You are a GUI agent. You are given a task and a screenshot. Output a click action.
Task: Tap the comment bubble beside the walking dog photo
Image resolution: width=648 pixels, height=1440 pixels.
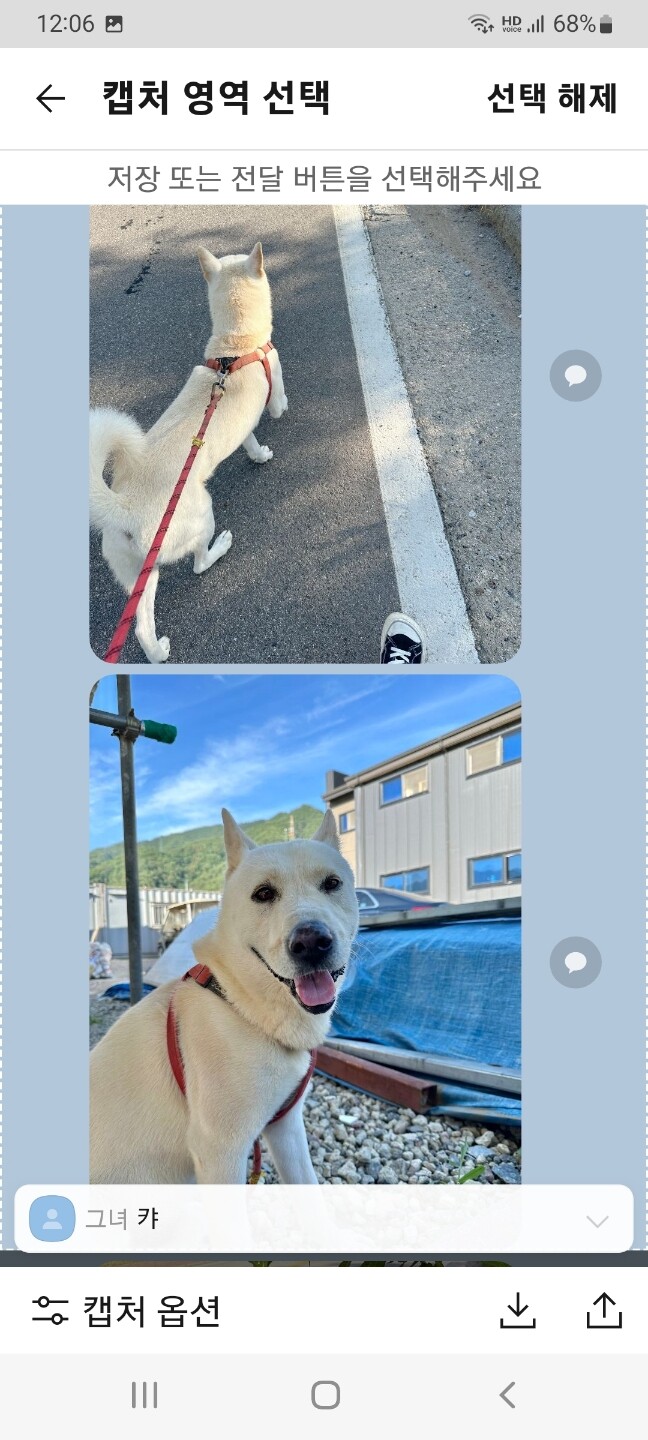(x=575, y=376)
